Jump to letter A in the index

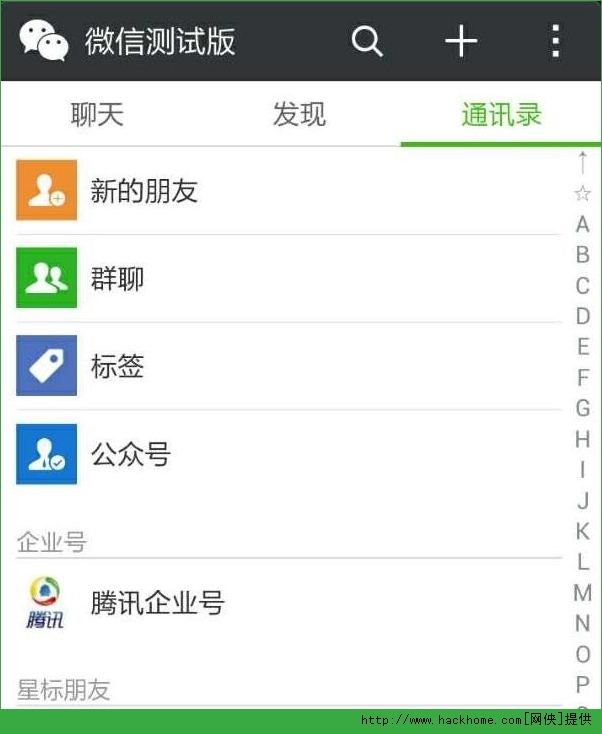(582, 225)
